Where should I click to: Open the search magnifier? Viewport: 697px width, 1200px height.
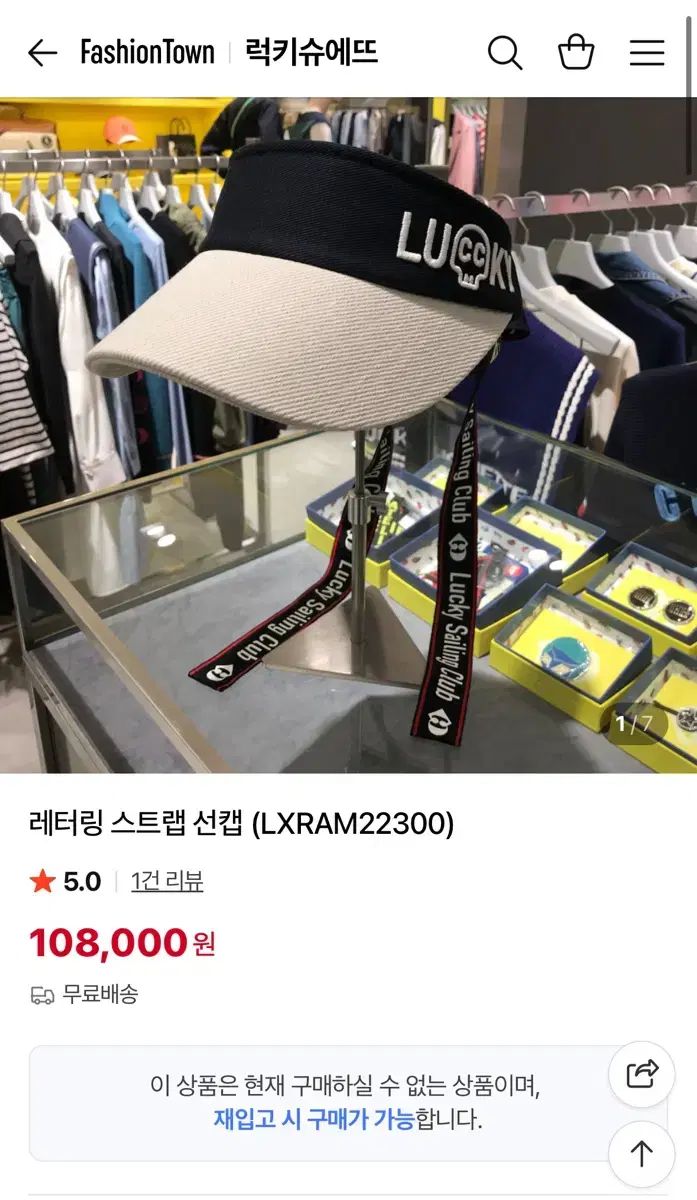click(x=505, y=53)
